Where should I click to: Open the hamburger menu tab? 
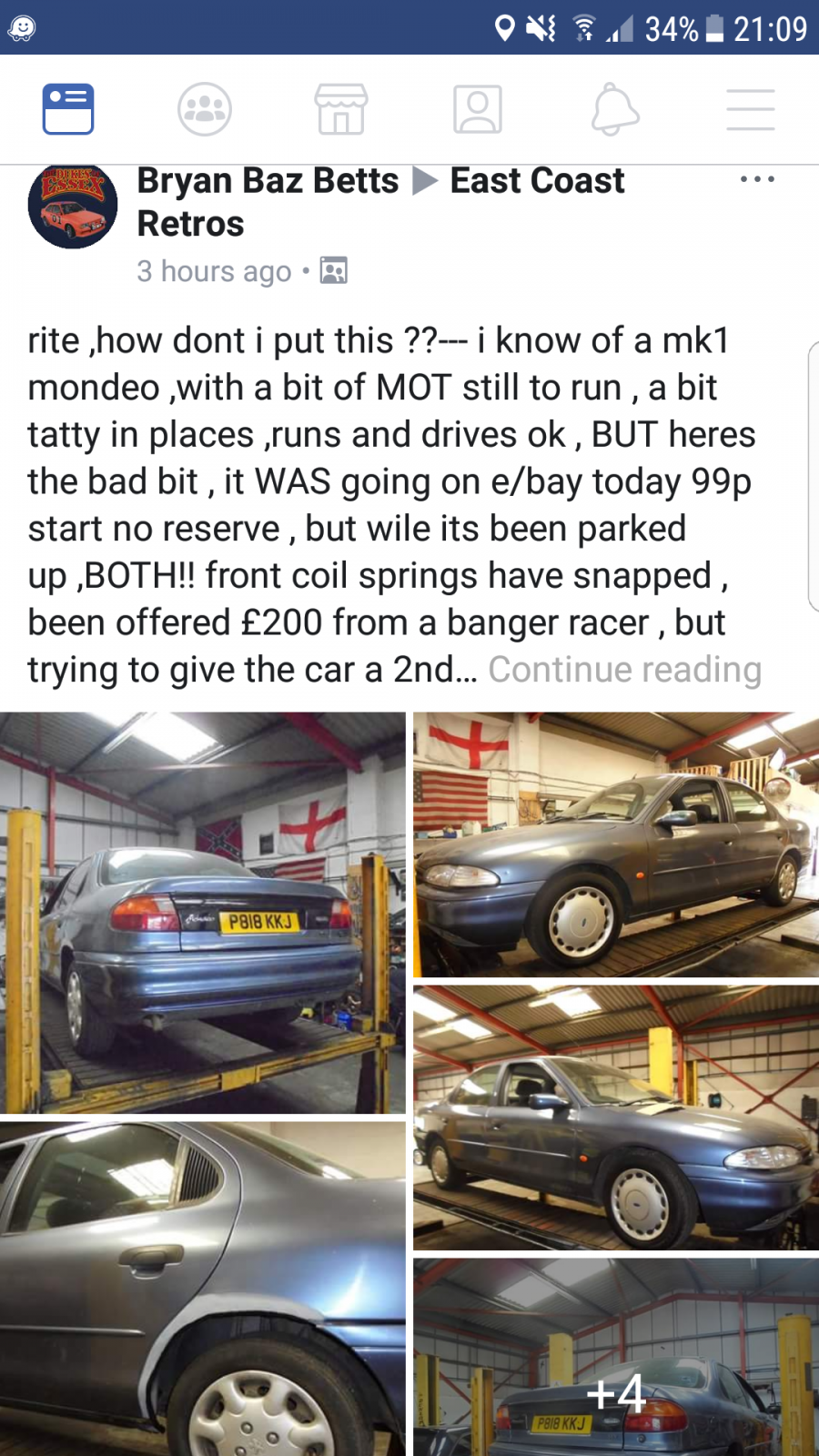pos(751,109)
